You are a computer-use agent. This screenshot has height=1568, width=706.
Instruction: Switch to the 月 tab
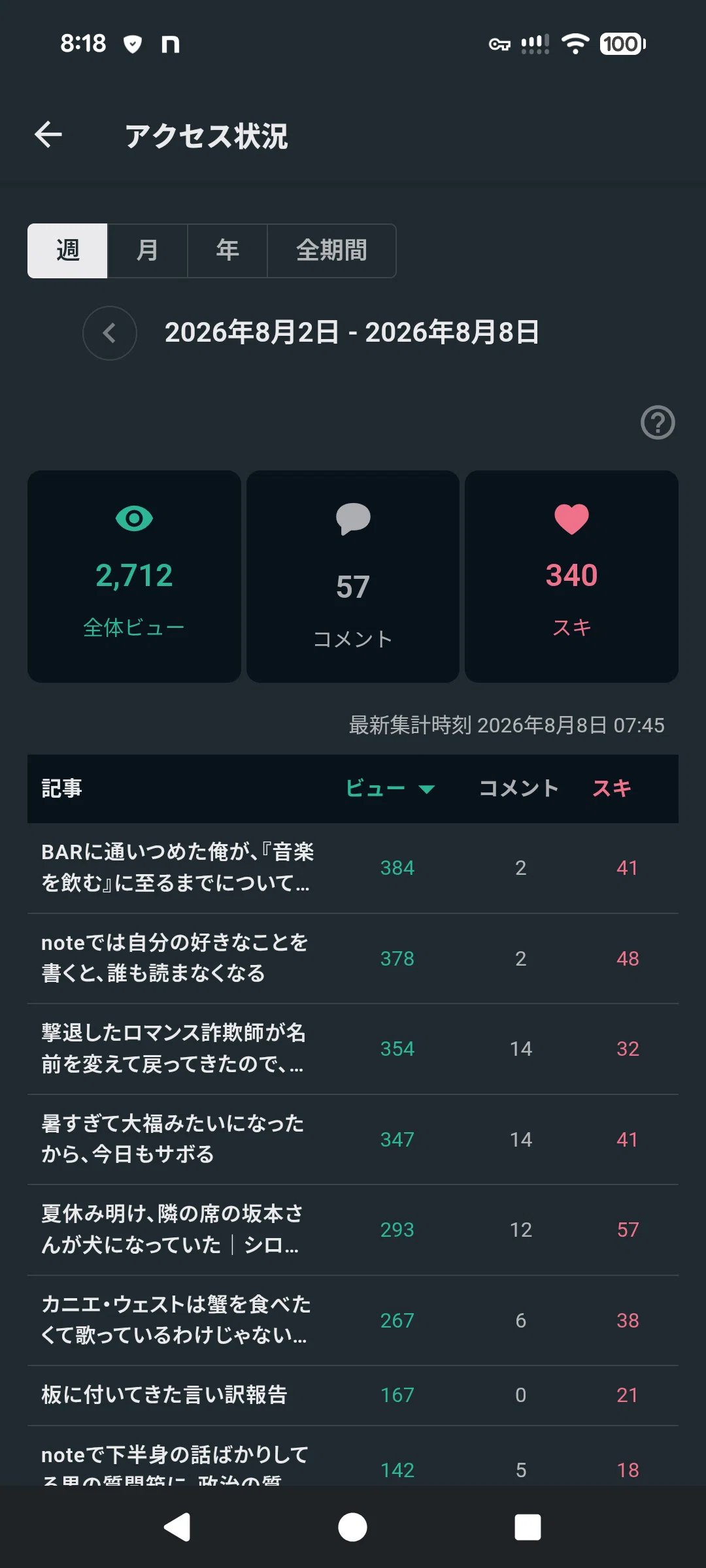(x=148, y=251)
